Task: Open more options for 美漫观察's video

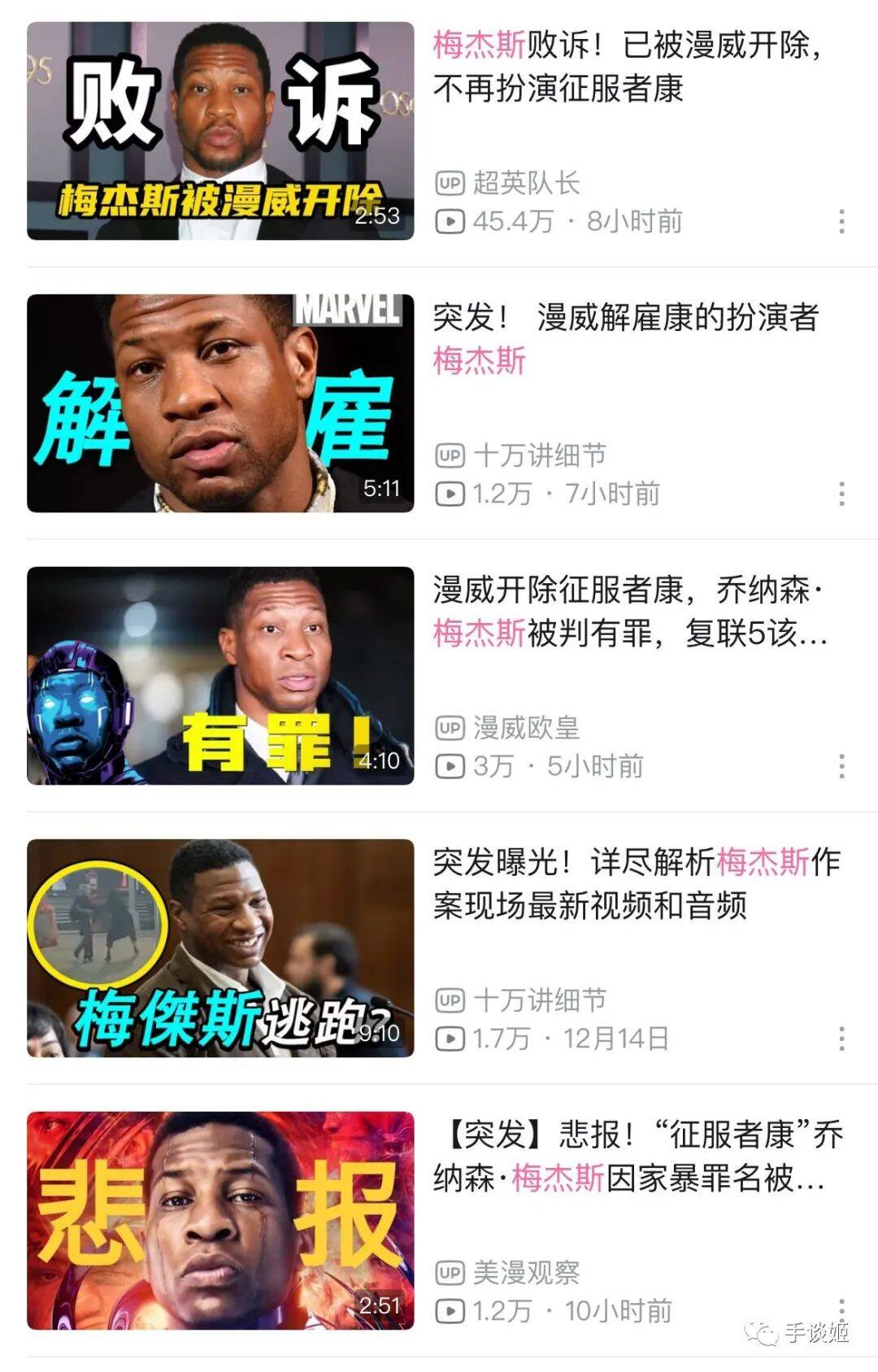Action: tap(841, 1308)
